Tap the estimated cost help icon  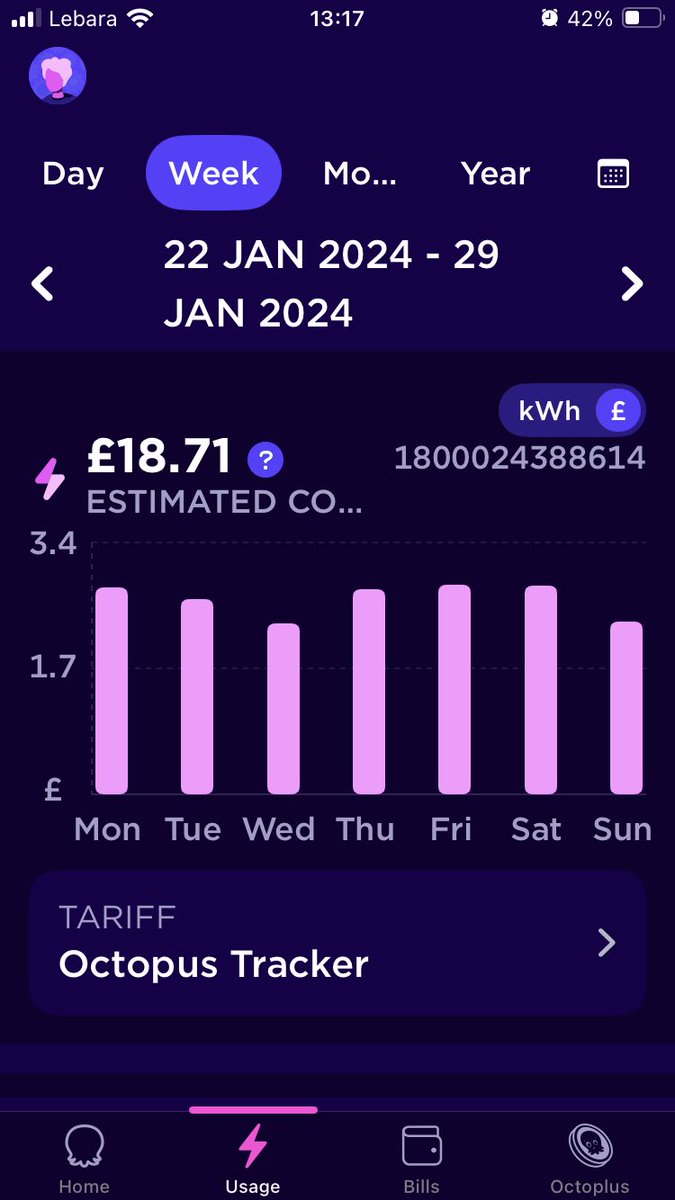point(265,460)
